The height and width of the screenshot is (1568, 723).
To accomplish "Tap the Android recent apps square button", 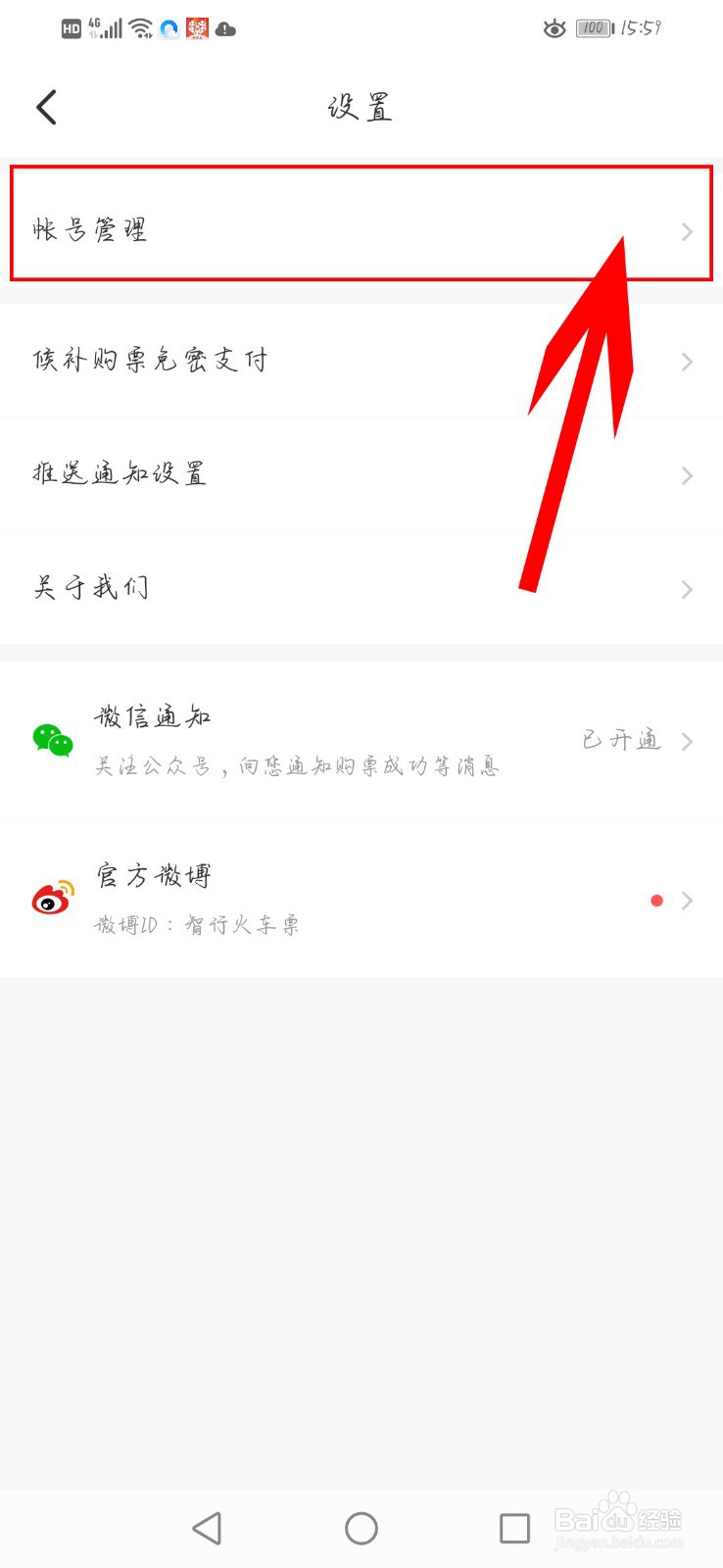I will 514,1528.
